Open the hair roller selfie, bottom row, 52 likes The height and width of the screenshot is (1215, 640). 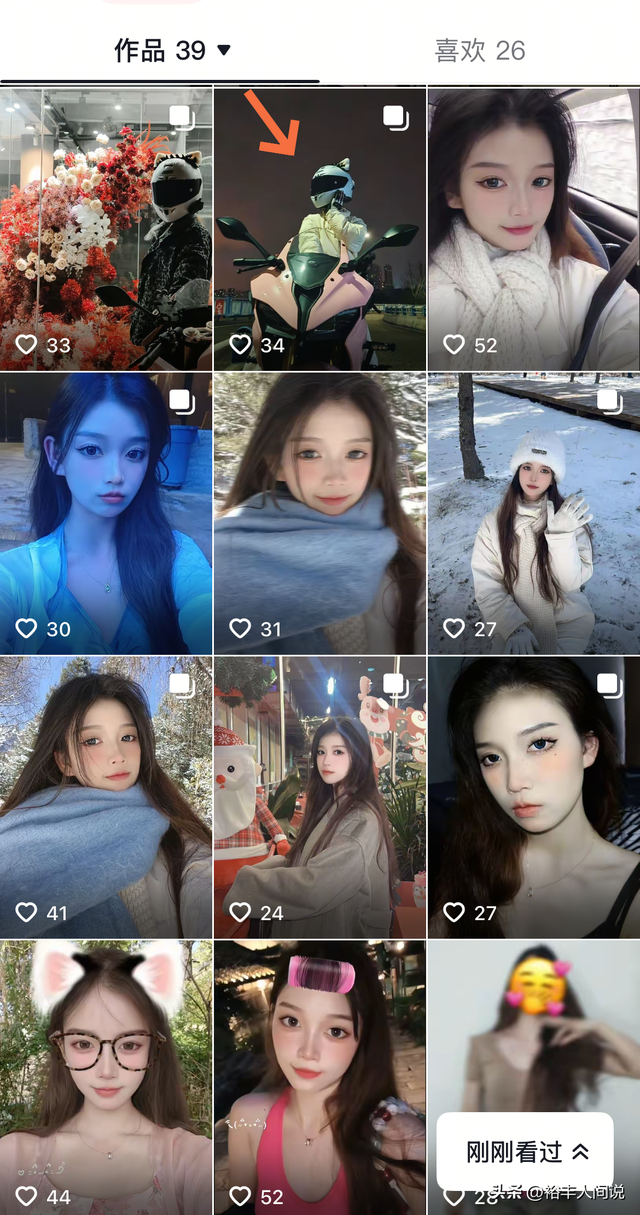[320, 1075]
